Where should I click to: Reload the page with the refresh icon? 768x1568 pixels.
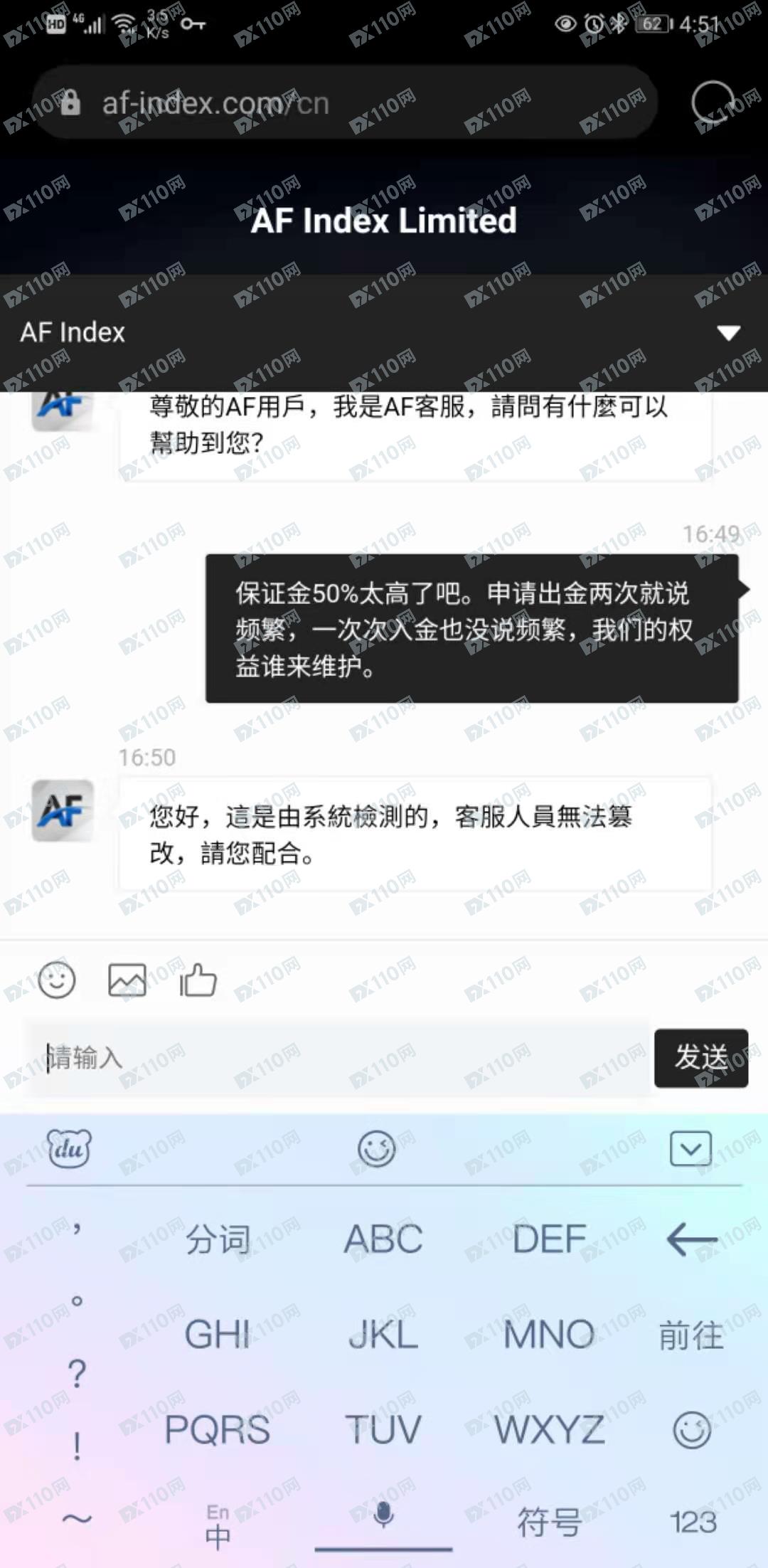pyautogui.click(x=713, y=103)
